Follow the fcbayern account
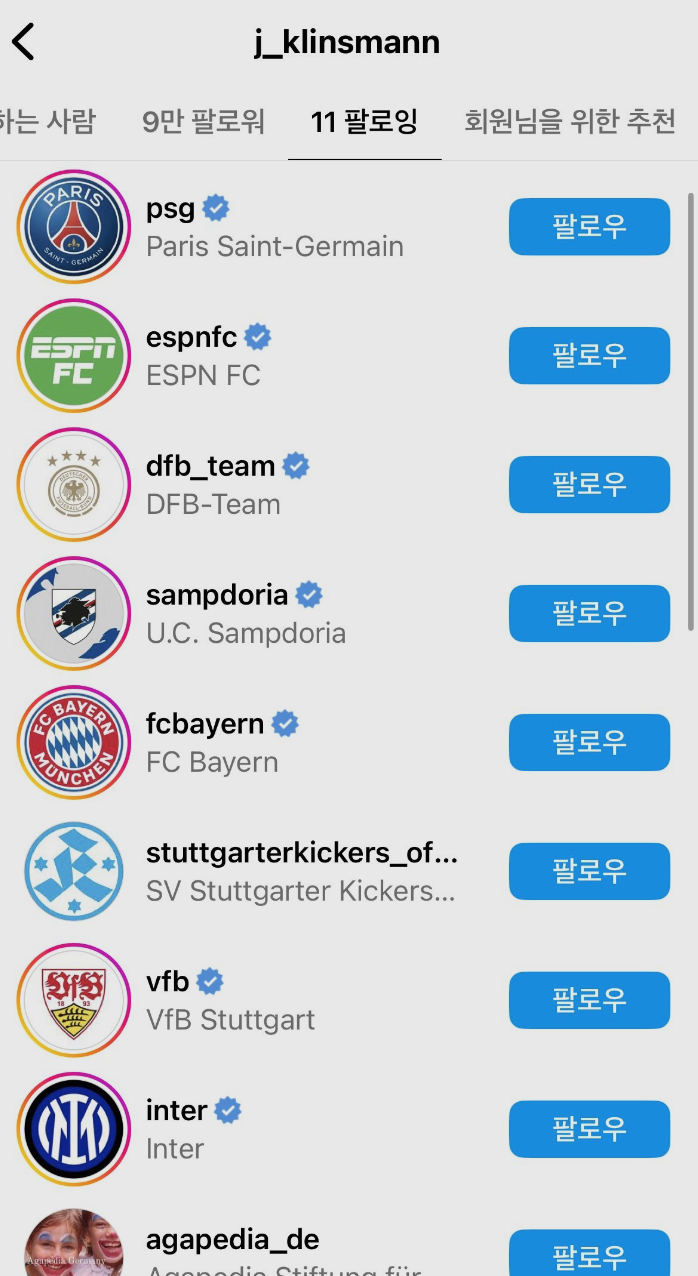This screenshot has height=1276, width=698. 589,743
